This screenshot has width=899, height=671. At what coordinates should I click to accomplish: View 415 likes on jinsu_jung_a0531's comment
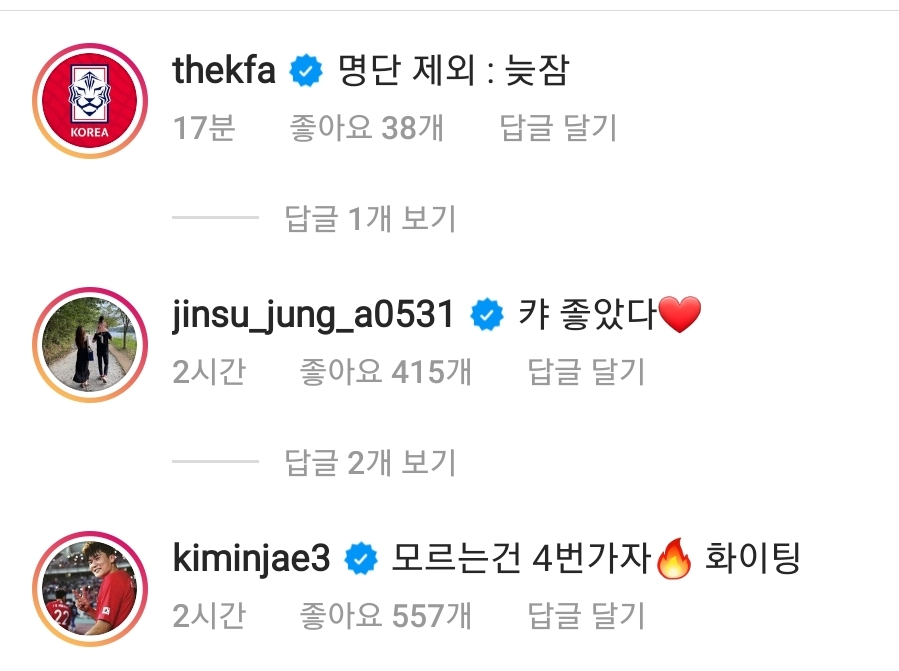(x=385, y=372)
